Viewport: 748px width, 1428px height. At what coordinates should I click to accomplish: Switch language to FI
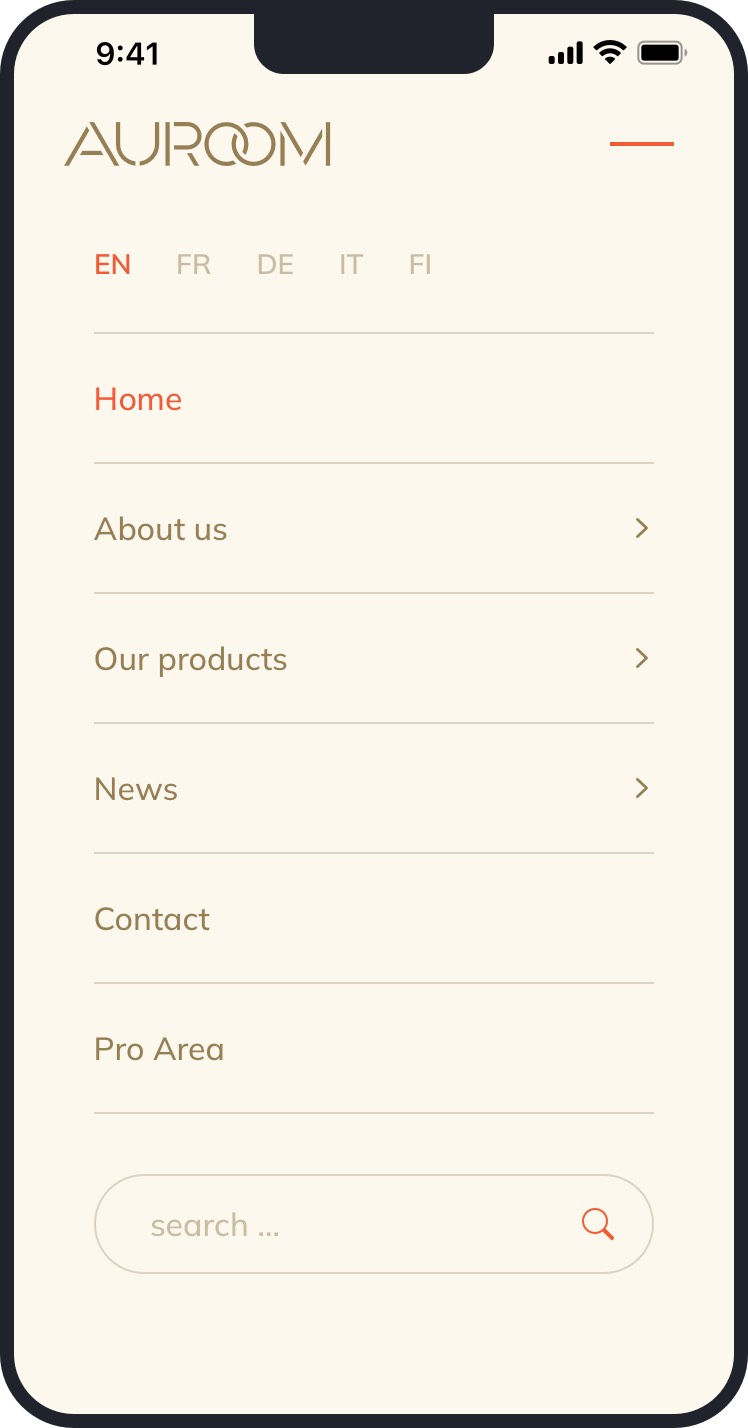[x=420, y=265]
